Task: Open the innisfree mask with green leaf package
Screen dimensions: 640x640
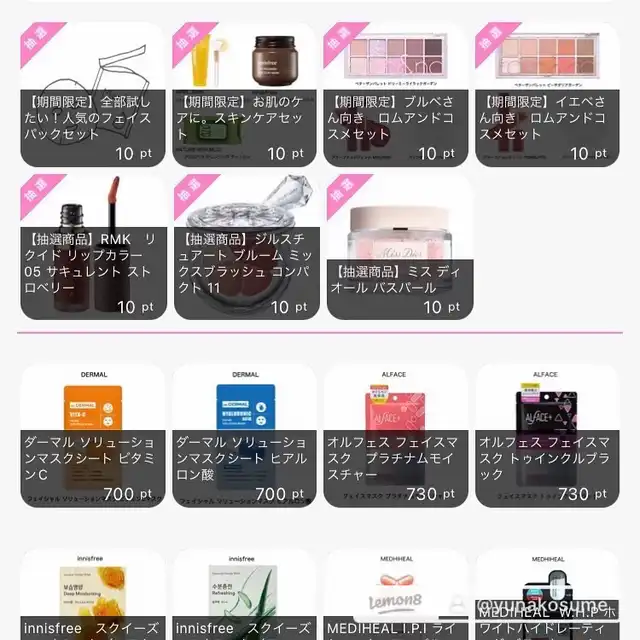Action: (244, 595)
